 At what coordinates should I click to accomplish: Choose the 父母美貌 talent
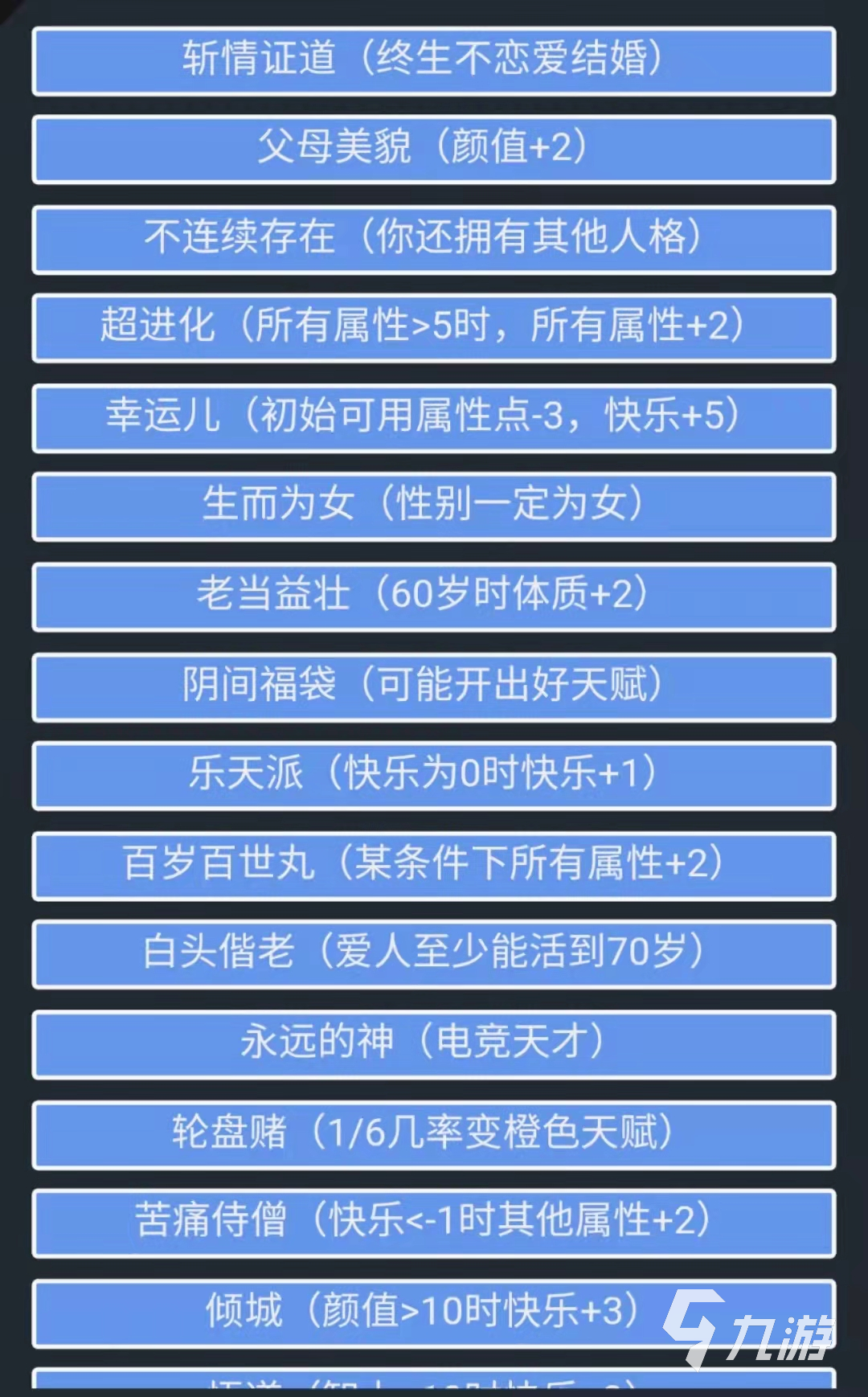tap(434, 150)
